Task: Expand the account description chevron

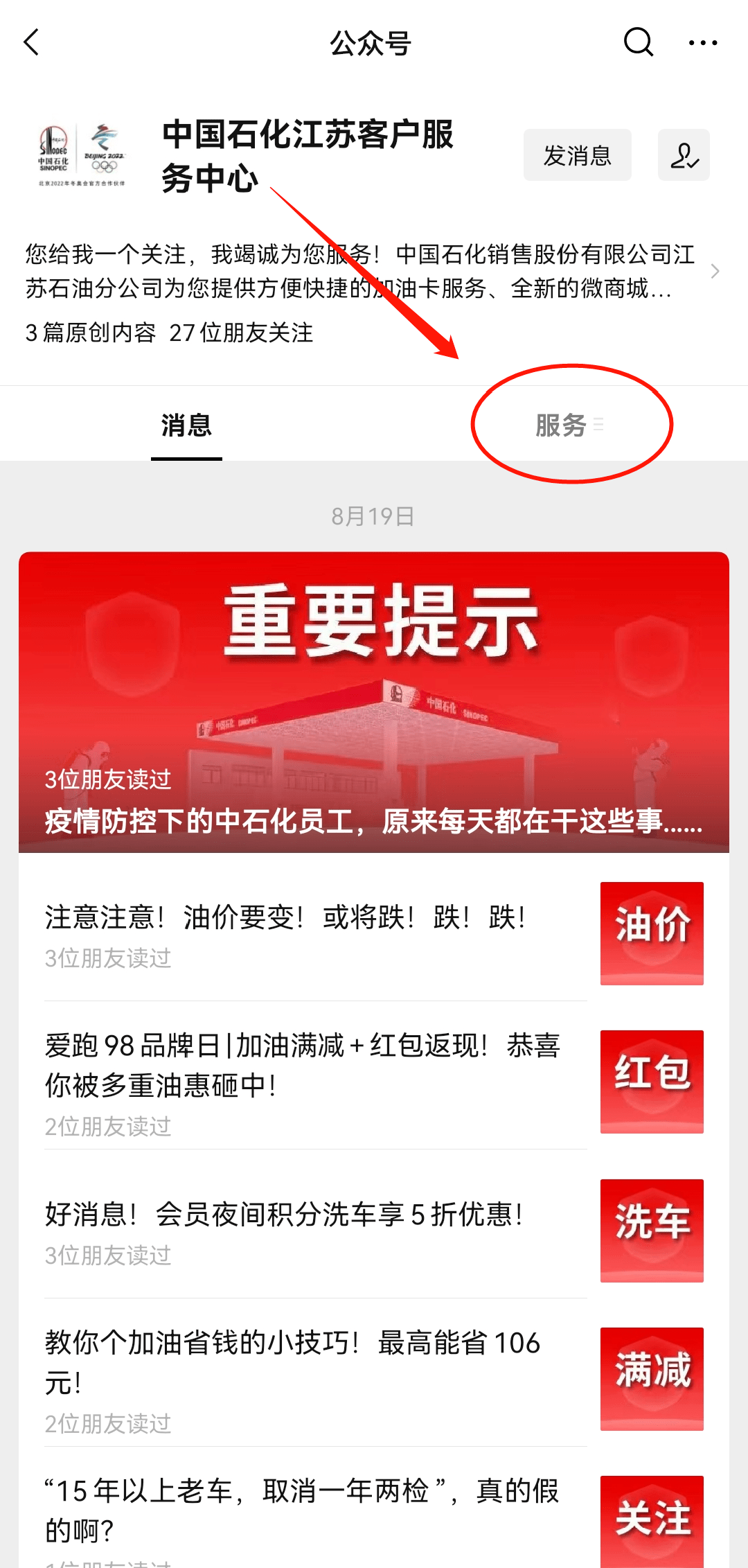Action: (x=715, y=272)
